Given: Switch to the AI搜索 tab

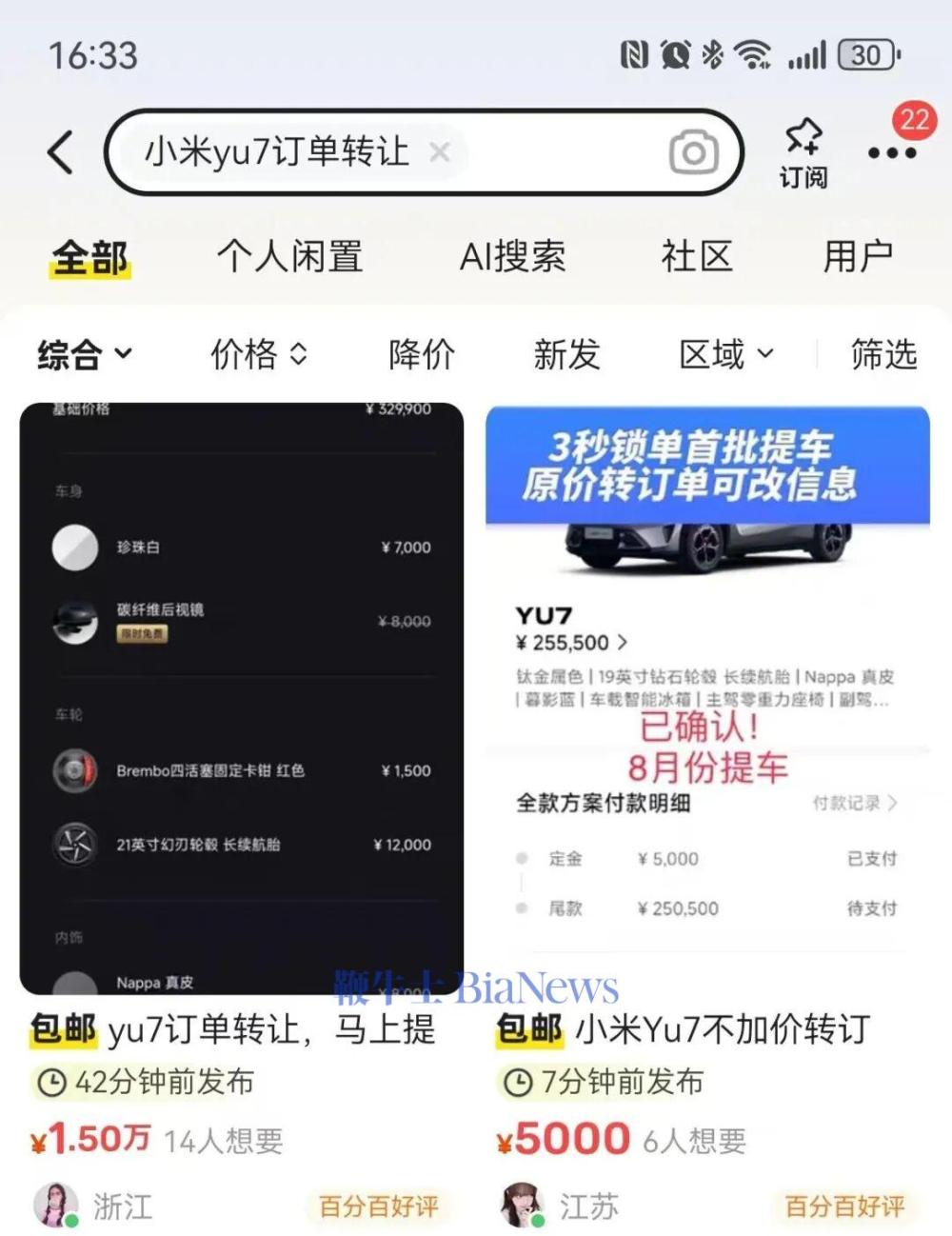Looking at the screenshot, I should tap(512, 257).
